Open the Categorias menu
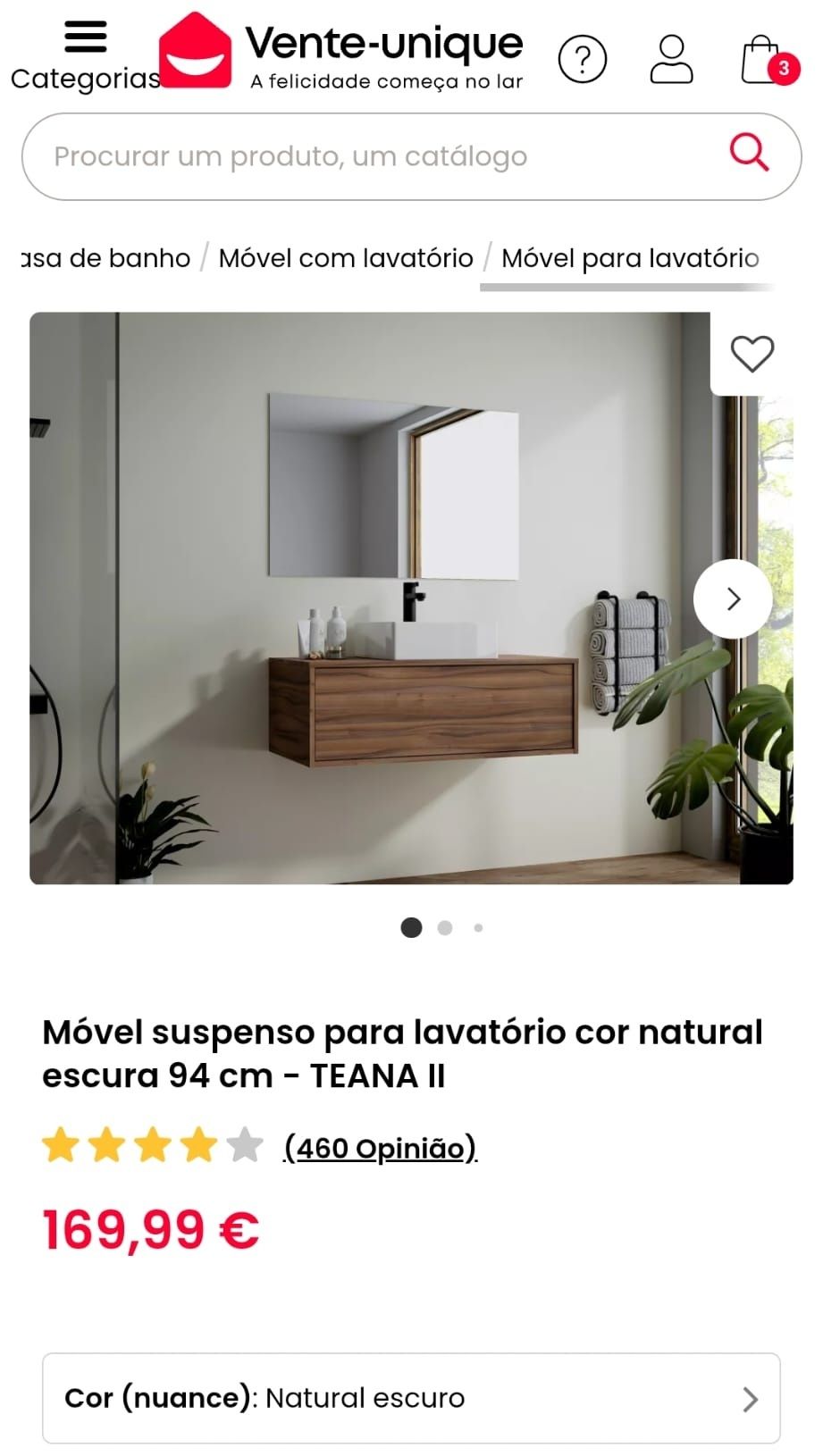823x1456 pixels. (85, 55)
